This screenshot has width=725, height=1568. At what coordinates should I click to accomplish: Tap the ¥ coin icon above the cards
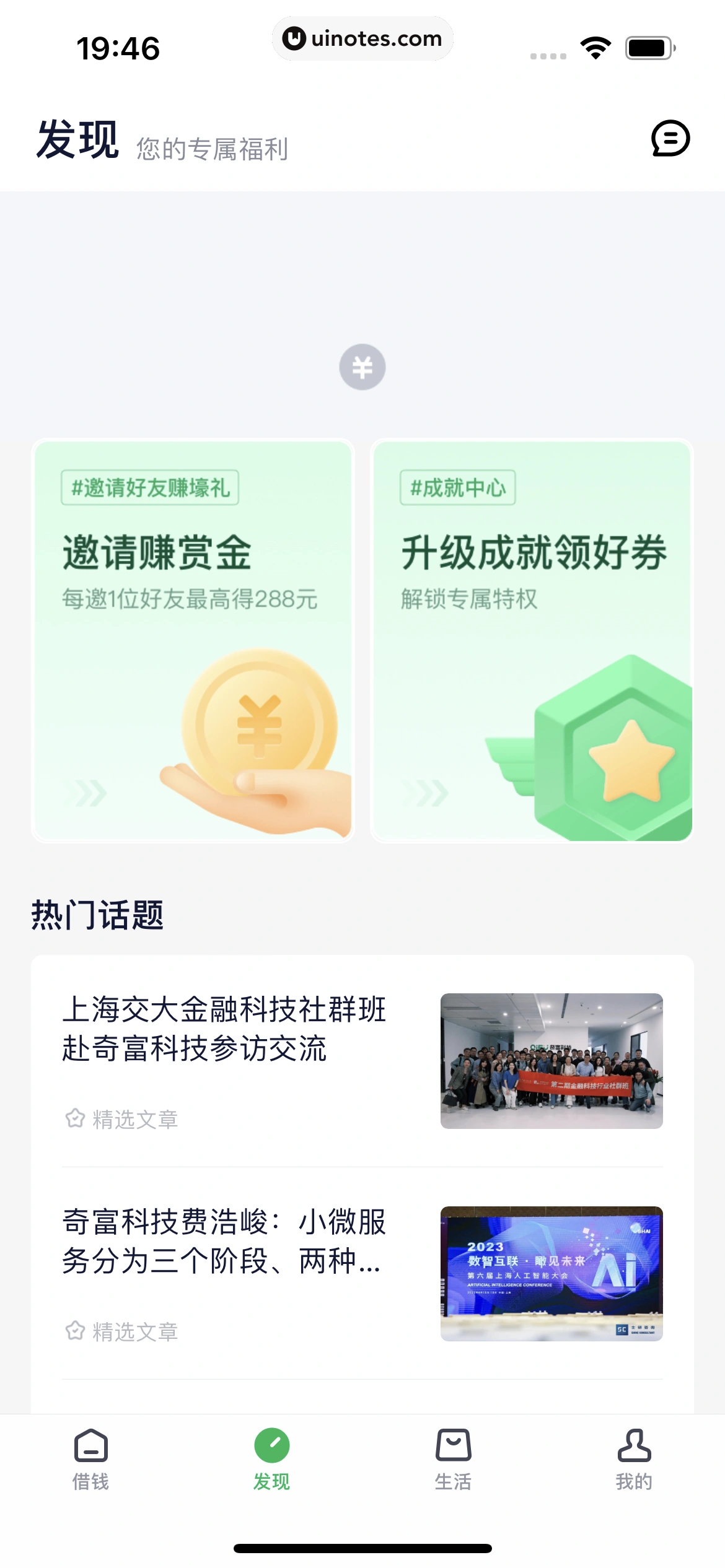point(362,367)
